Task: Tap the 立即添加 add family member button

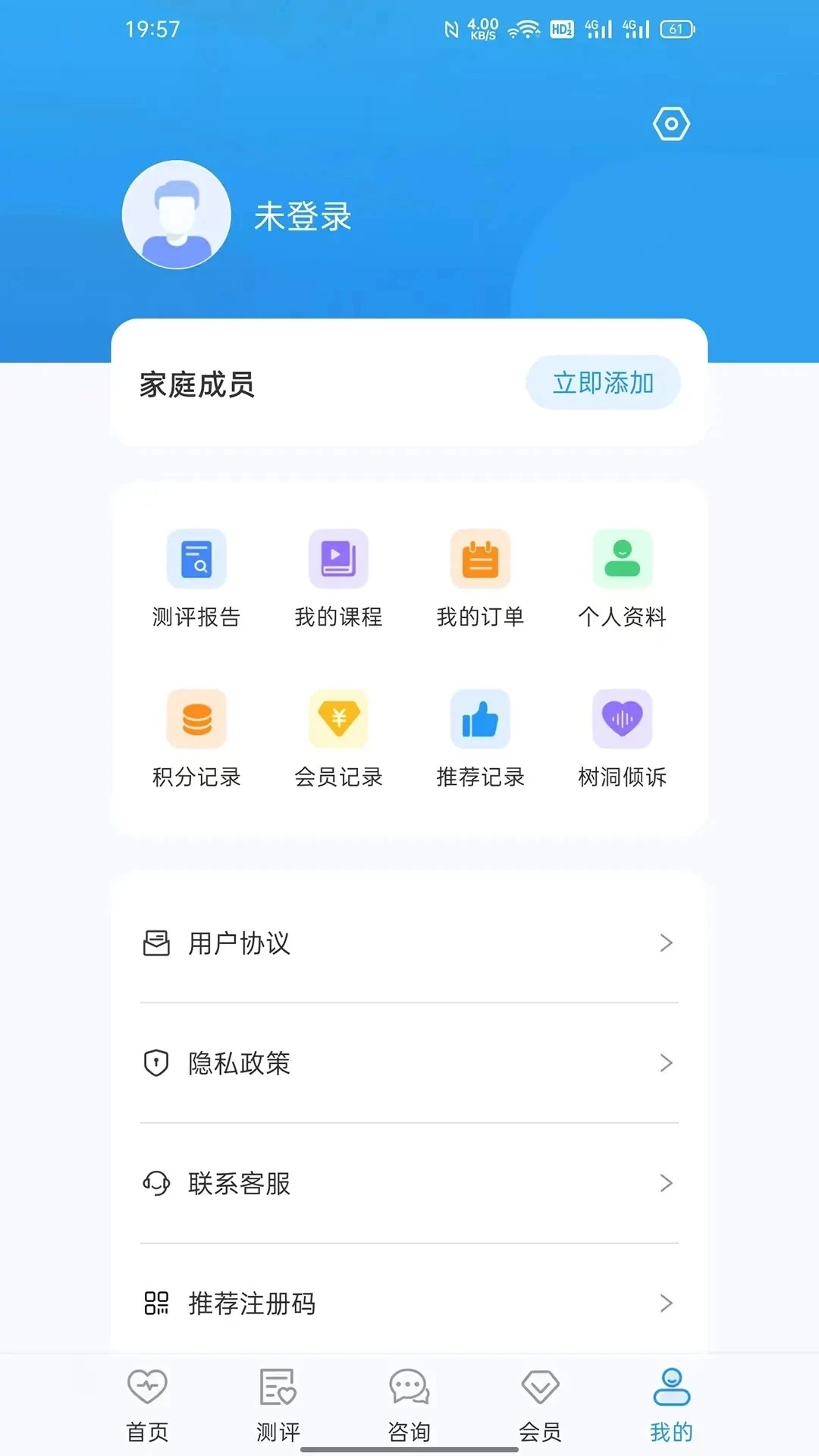Action: 603,383
